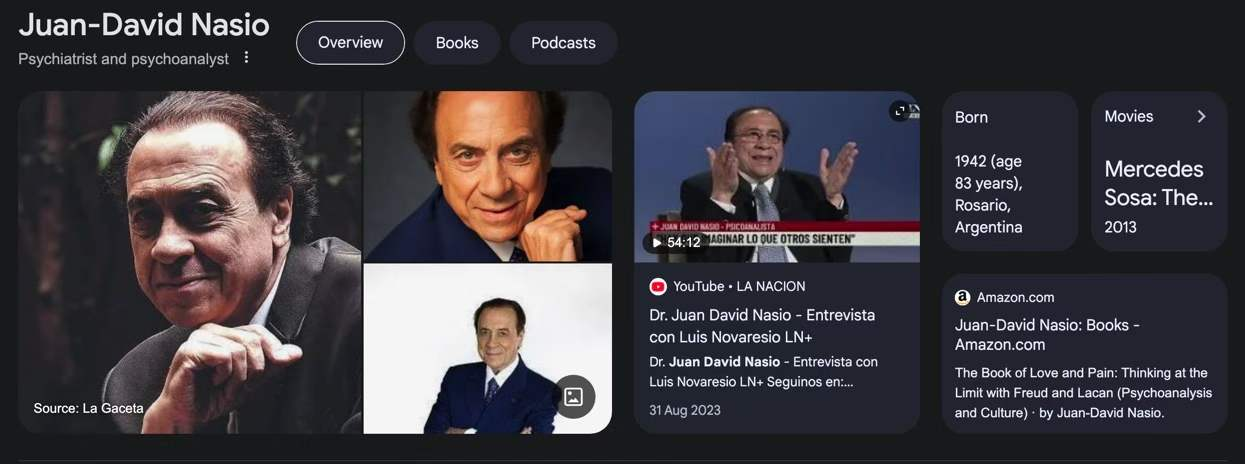This screenshot has height=464, width=1245.
Task: View all images via the gallery icon
Action: pyautogui.click(x=574, y=396)
